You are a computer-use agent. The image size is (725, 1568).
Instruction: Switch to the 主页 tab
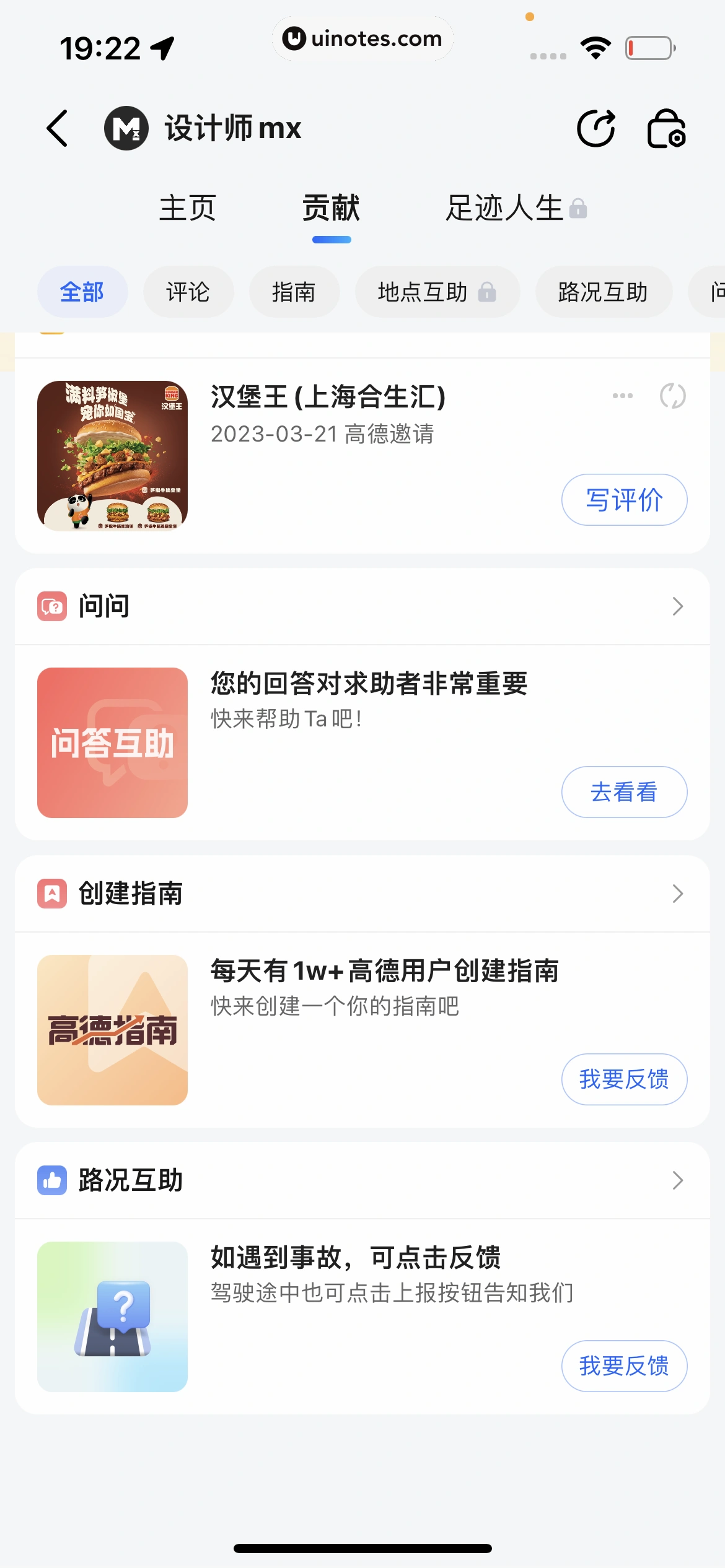coord(188,208)
